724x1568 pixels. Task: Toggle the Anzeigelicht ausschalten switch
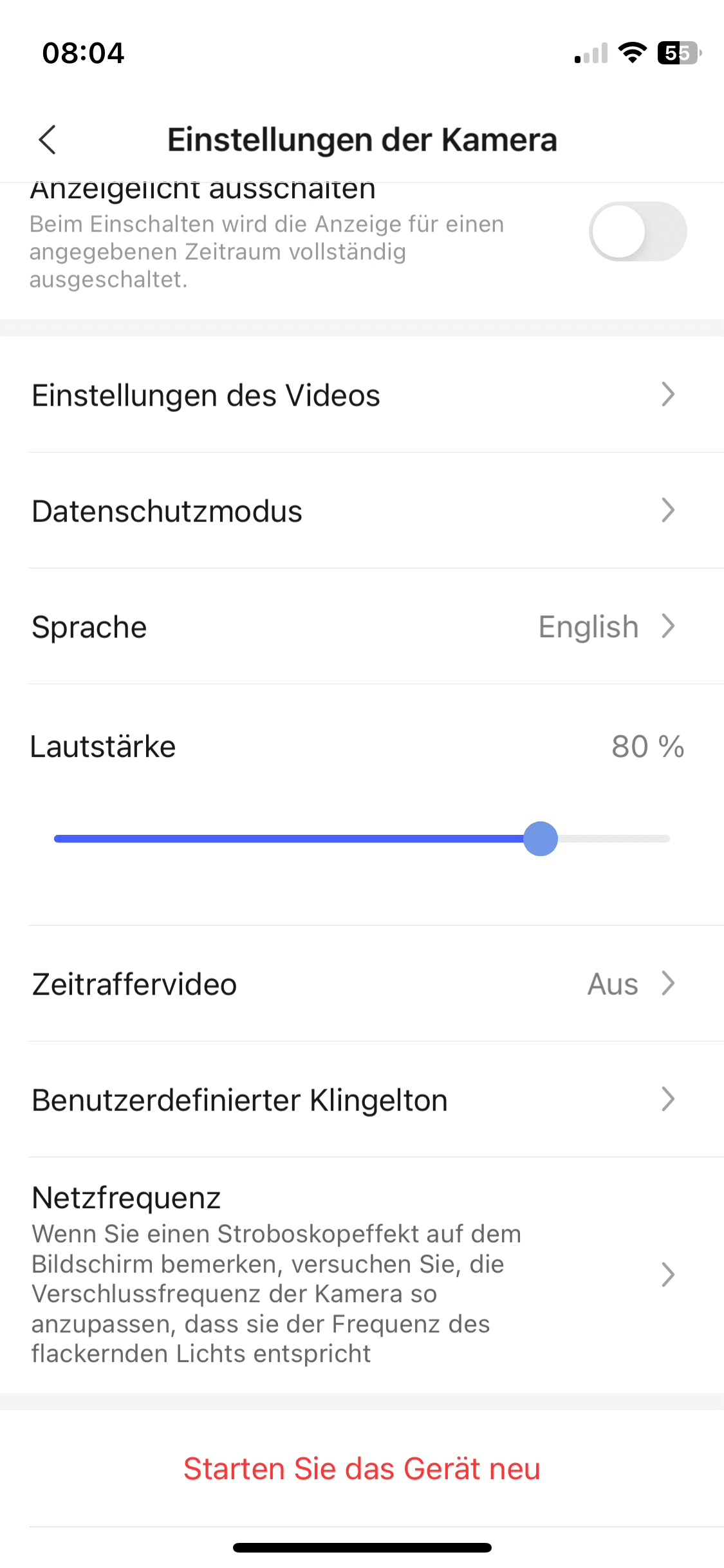[637, 232]
